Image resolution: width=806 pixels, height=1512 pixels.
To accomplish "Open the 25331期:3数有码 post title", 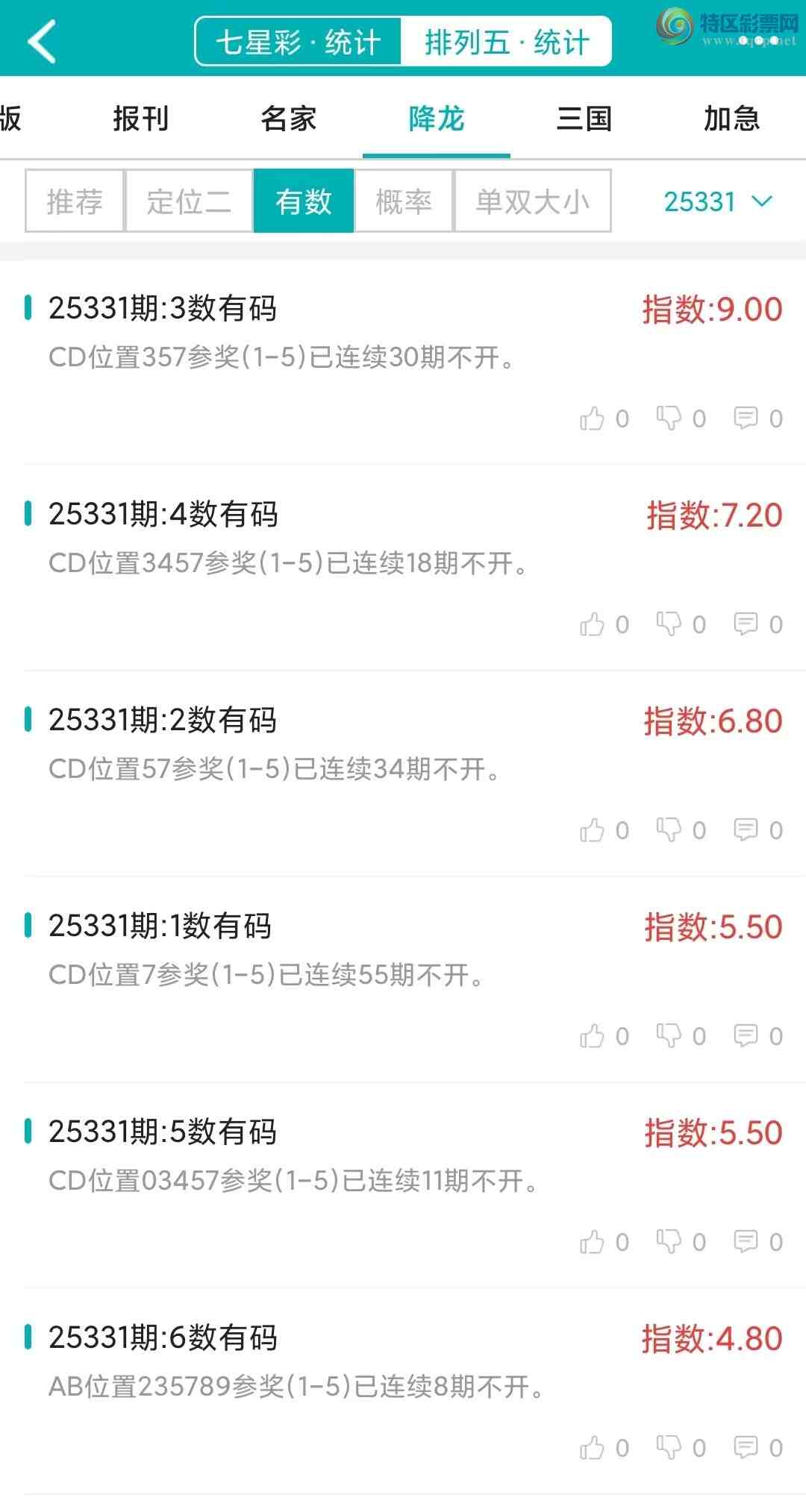I will coord(161,309).
